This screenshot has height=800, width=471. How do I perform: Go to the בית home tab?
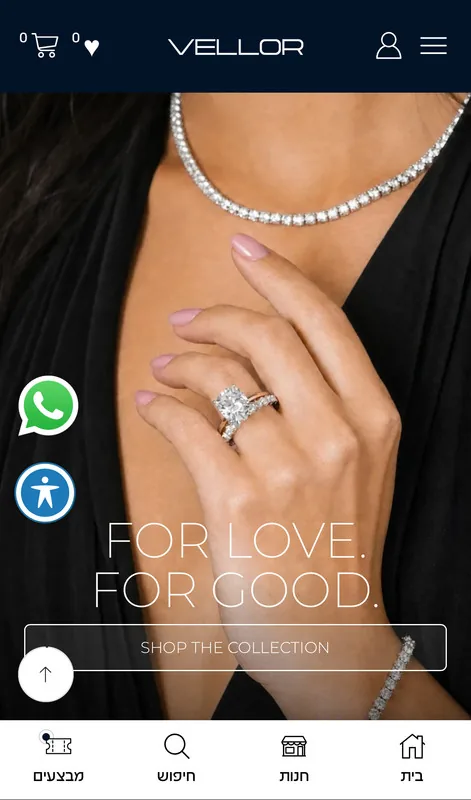tap(412, 758)
